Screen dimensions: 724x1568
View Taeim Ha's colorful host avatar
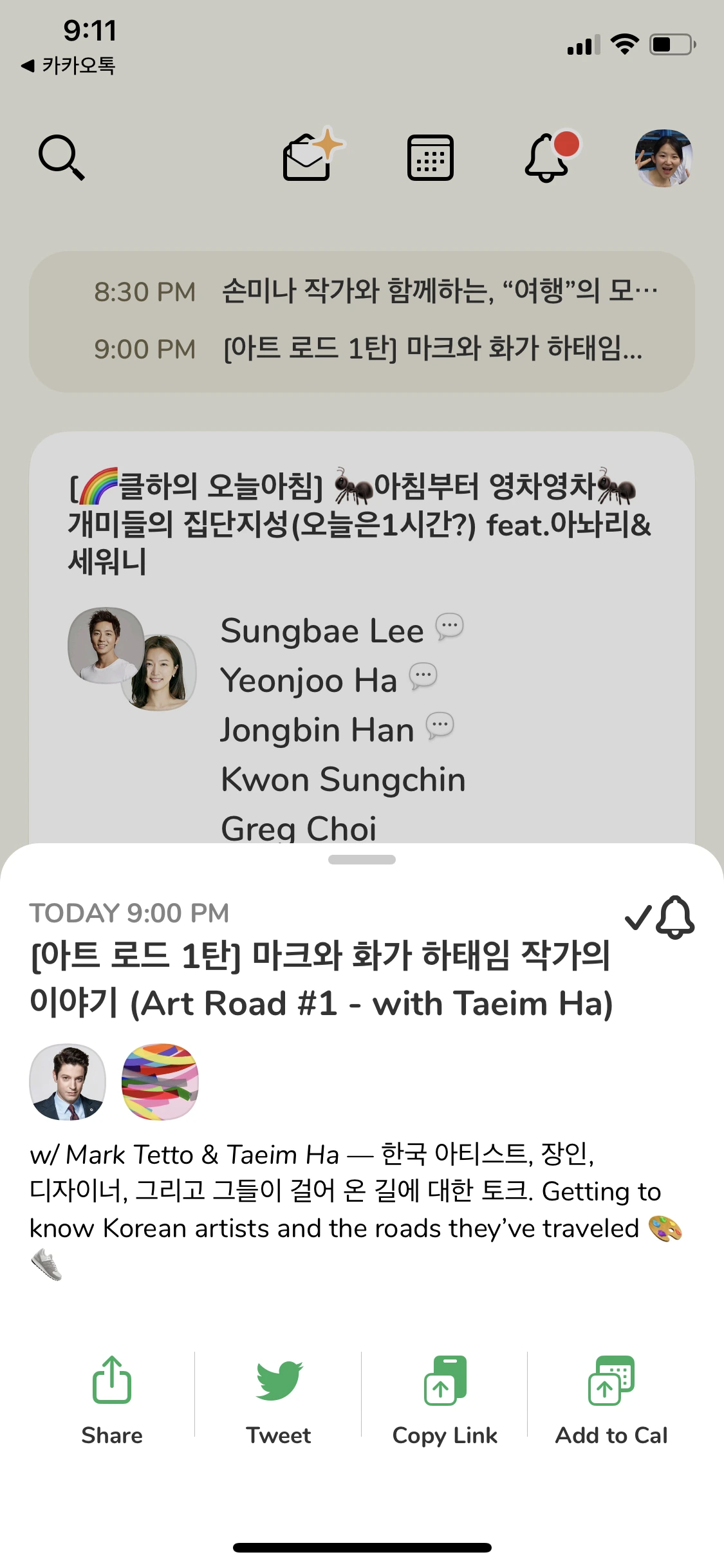pos(160,1082)
